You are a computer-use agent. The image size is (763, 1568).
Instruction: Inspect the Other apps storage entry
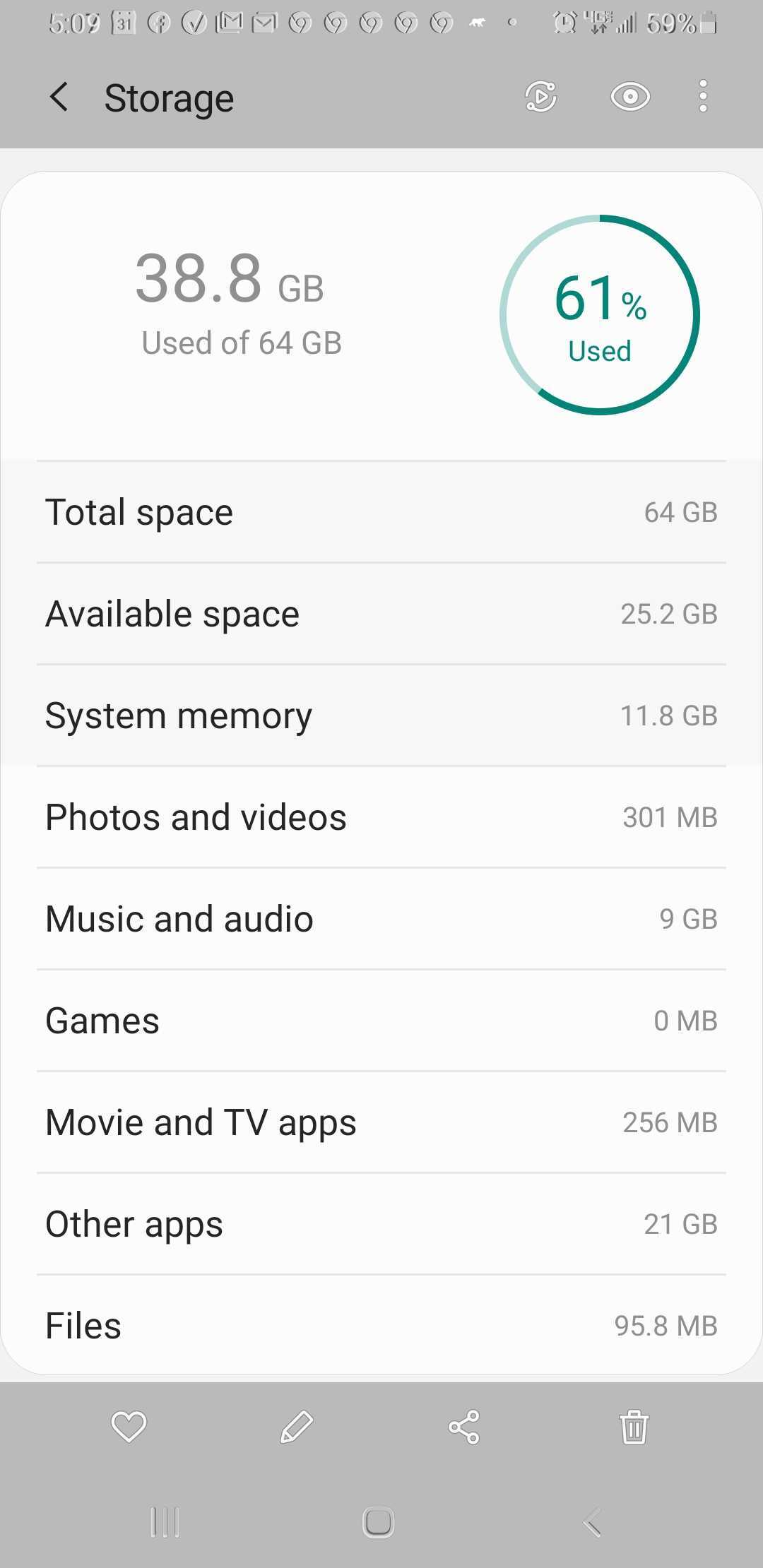tap(381, 1223)
